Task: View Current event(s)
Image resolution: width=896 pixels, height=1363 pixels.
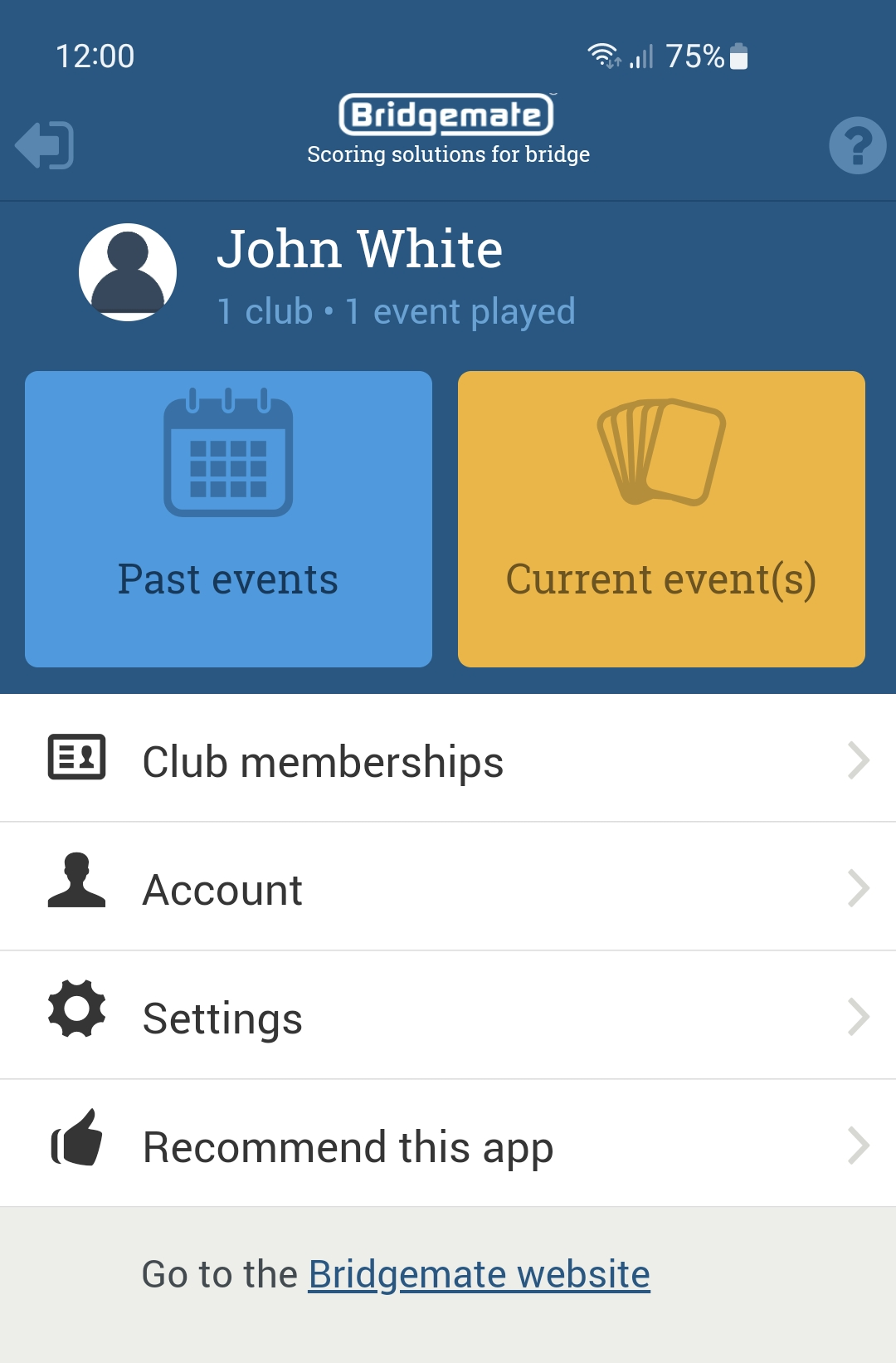Action: point(661,519)
